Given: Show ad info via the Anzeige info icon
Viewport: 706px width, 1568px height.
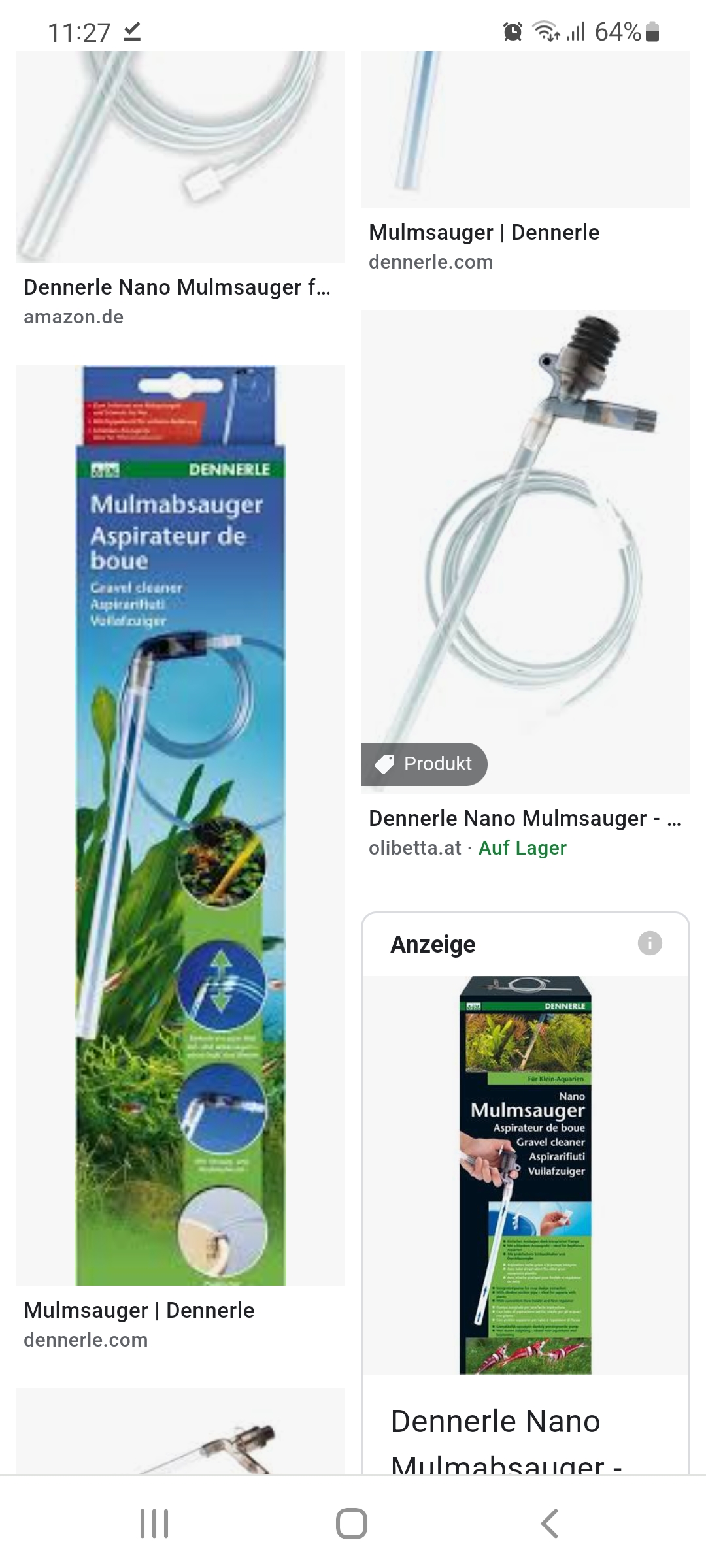Looking at the screenshot, I should pyautogui.click(x=650, y=943).
